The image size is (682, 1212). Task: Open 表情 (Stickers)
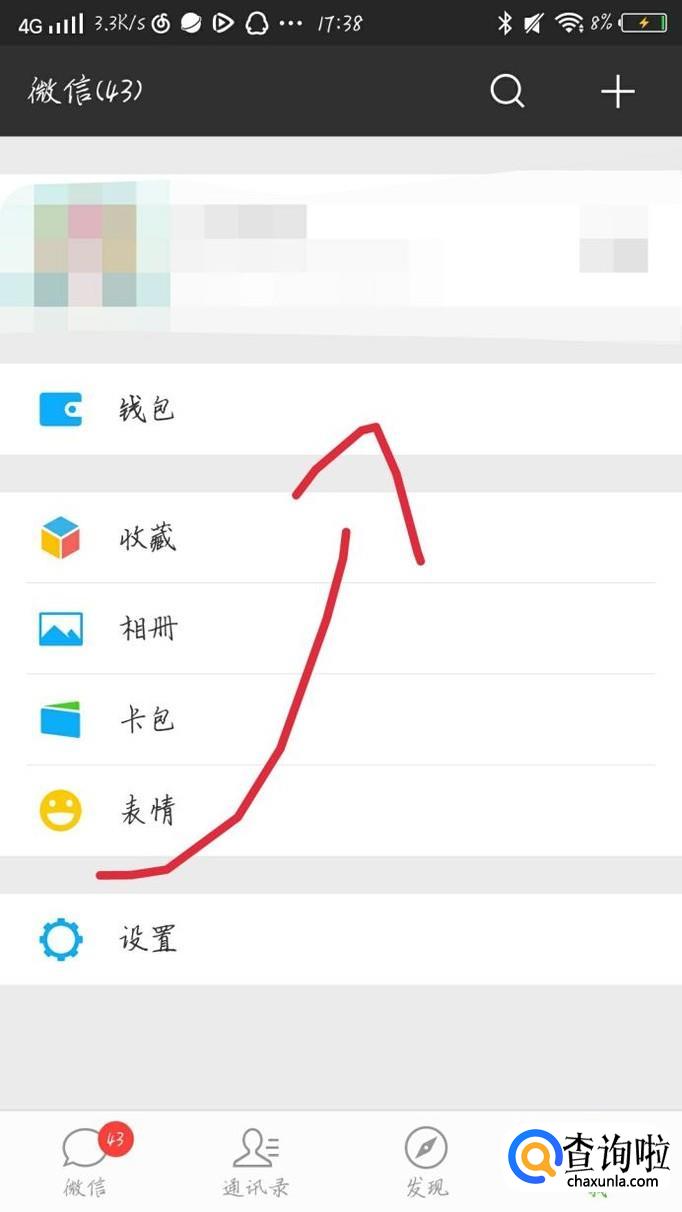click(341, 811)
